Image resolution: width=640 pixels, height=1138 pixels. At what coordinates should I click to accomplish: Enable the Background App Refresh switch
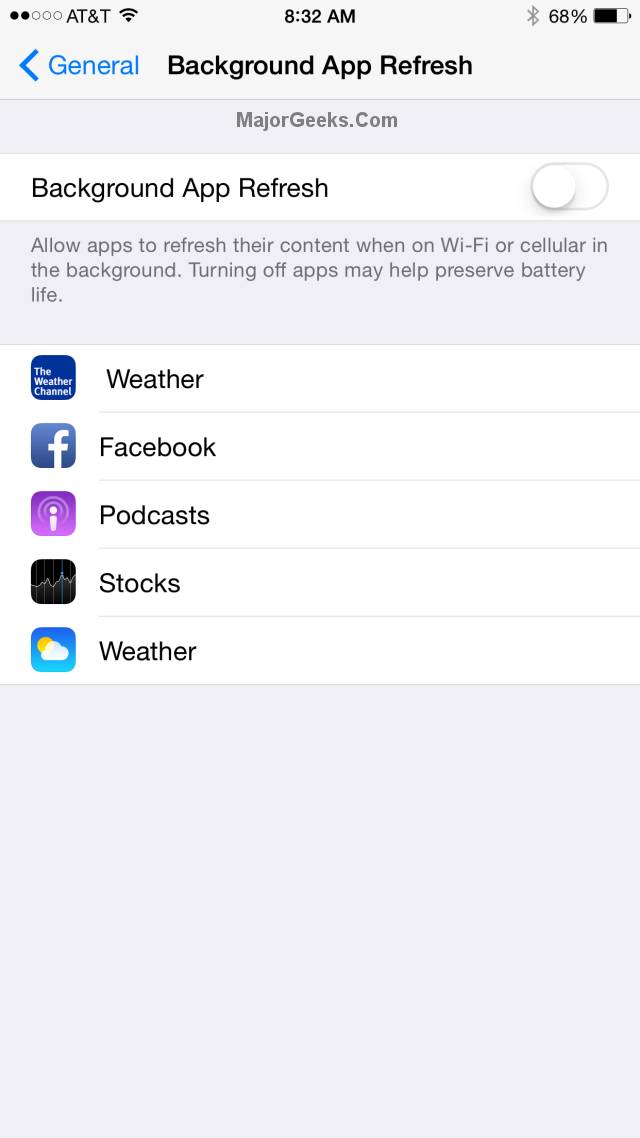tap(569, 187)
